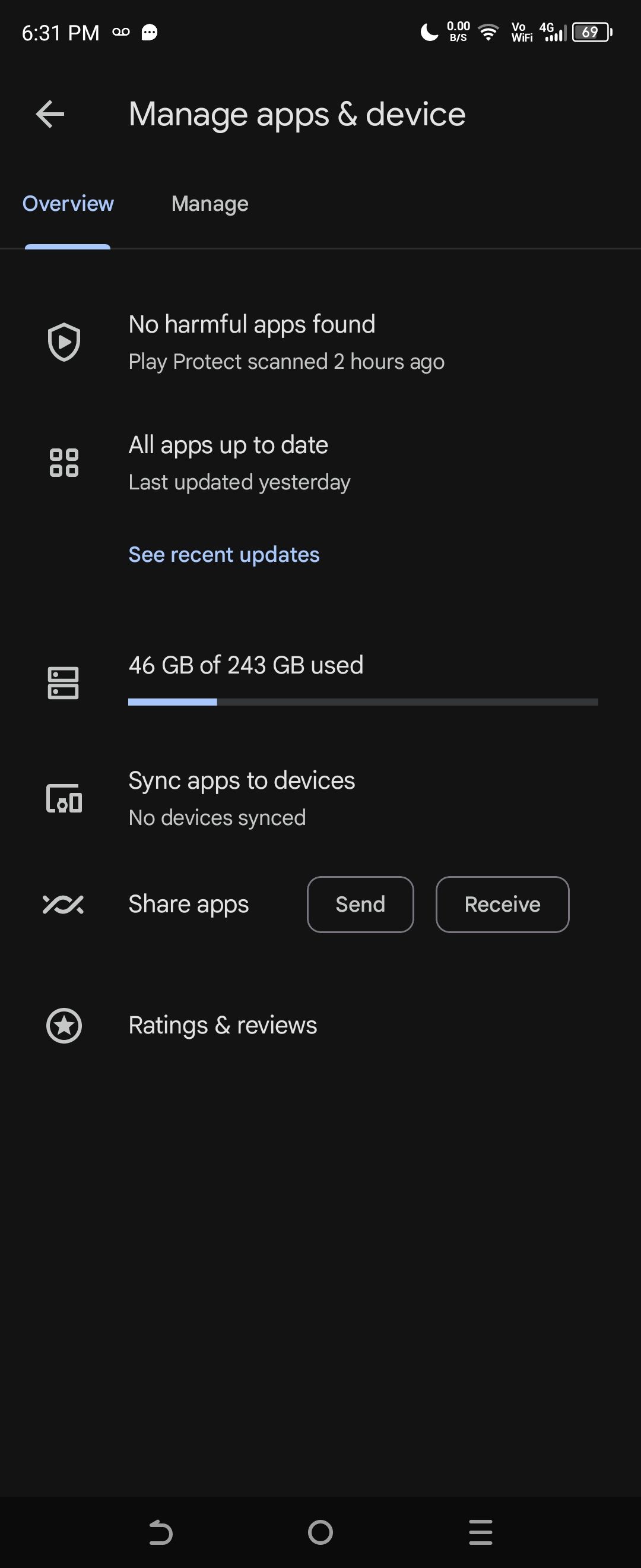Open See recent updates

[x=224, y=555]
